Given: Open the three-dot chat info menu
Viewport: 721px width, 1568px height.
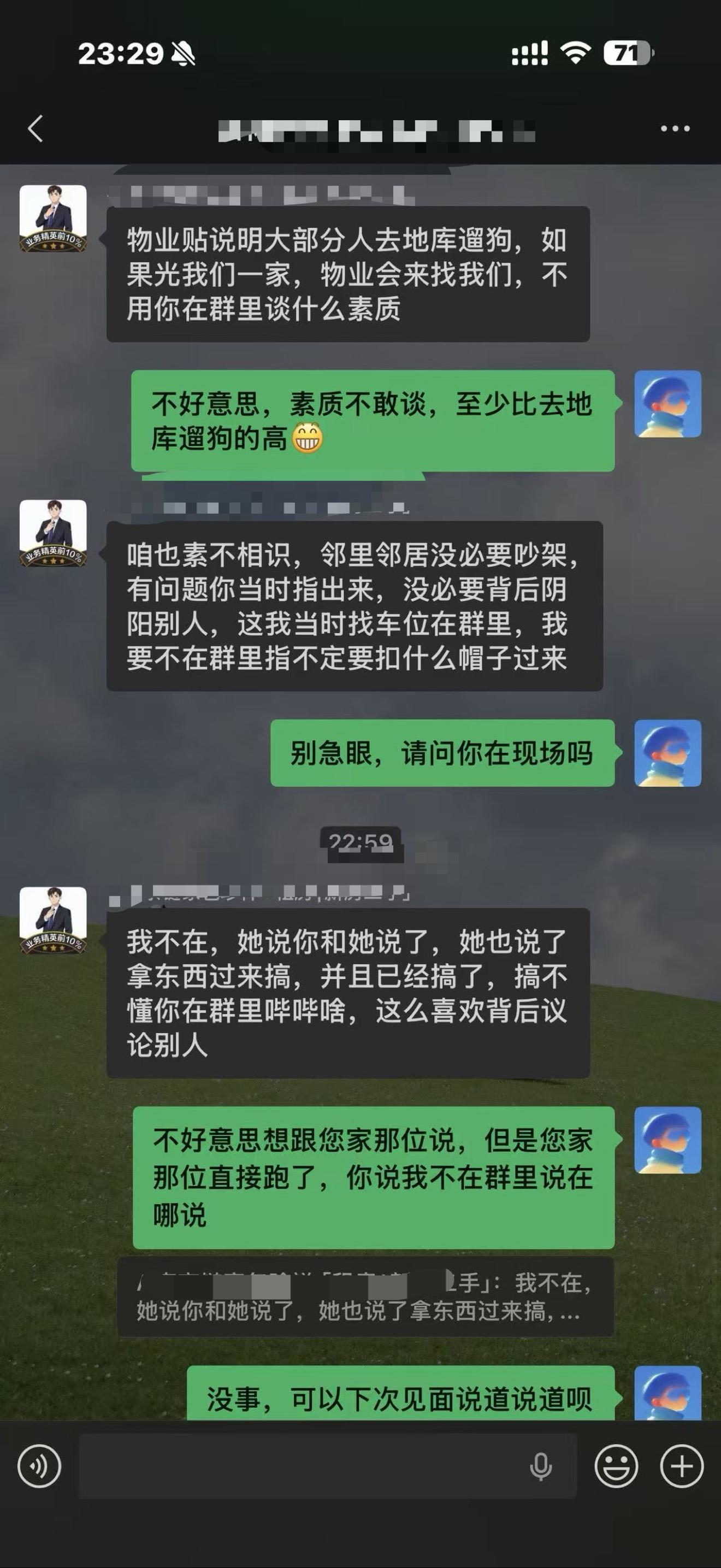Looking at the screenshot, I should [x=675, y=128].
